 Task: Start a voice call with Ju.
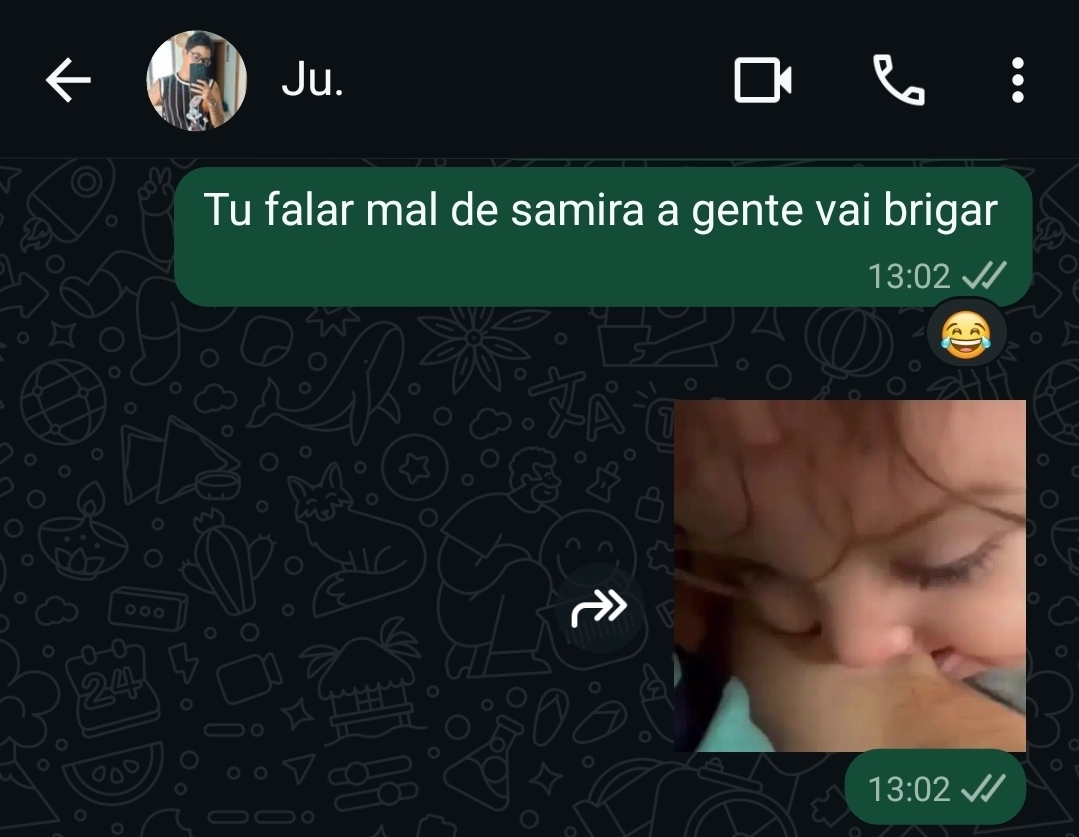tap(899, 81)
